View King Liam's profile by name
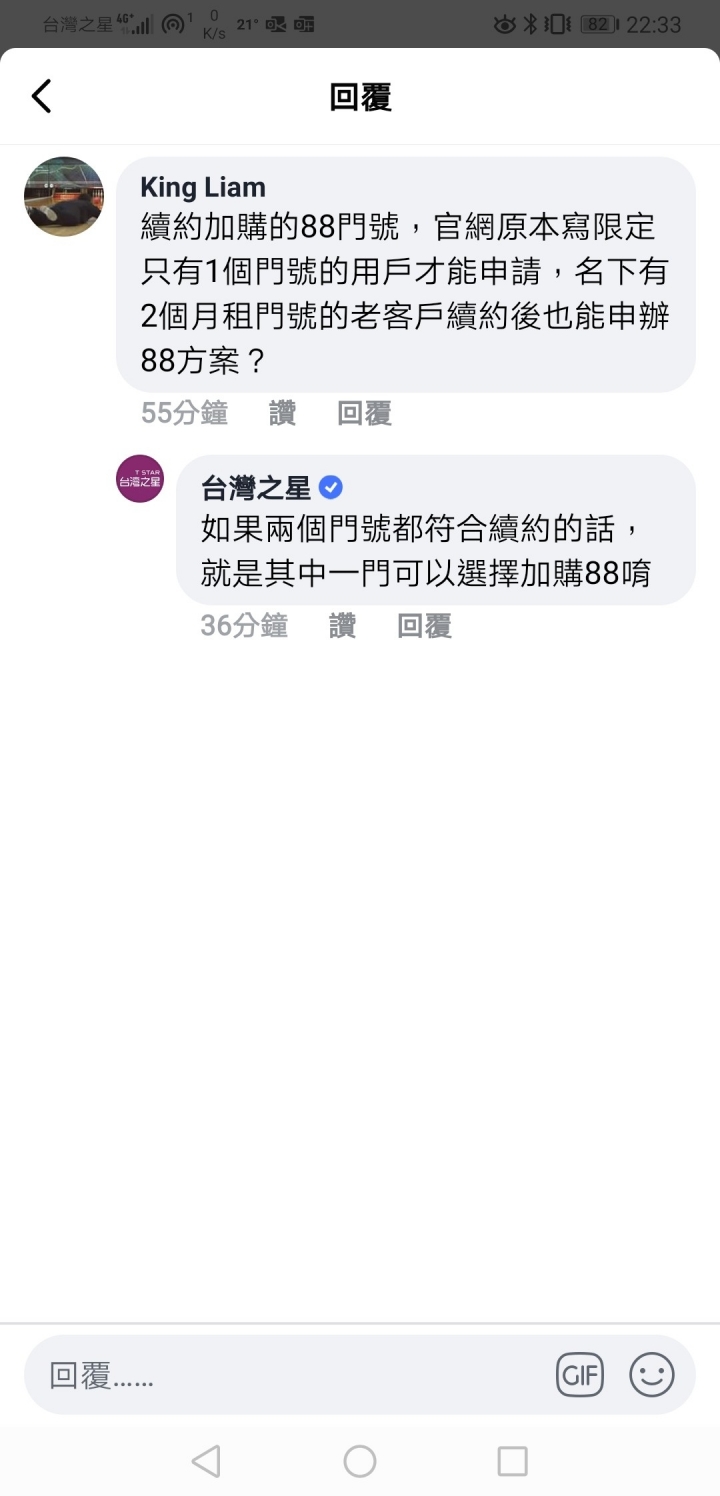Screen dimensions: 720x1496 (203, 187)
